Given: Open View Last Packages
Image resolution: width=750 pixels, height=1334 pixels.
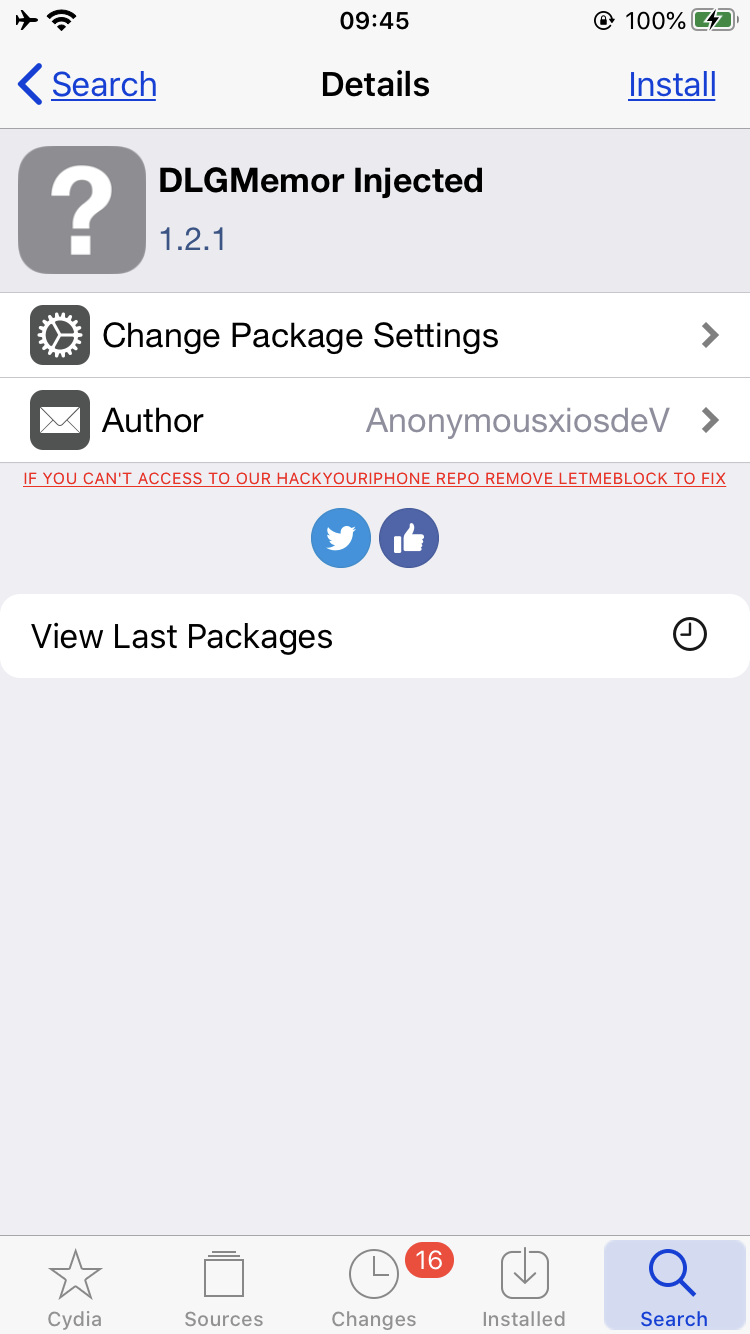Looking at the screenshot, I should click(x=375, y=636).
